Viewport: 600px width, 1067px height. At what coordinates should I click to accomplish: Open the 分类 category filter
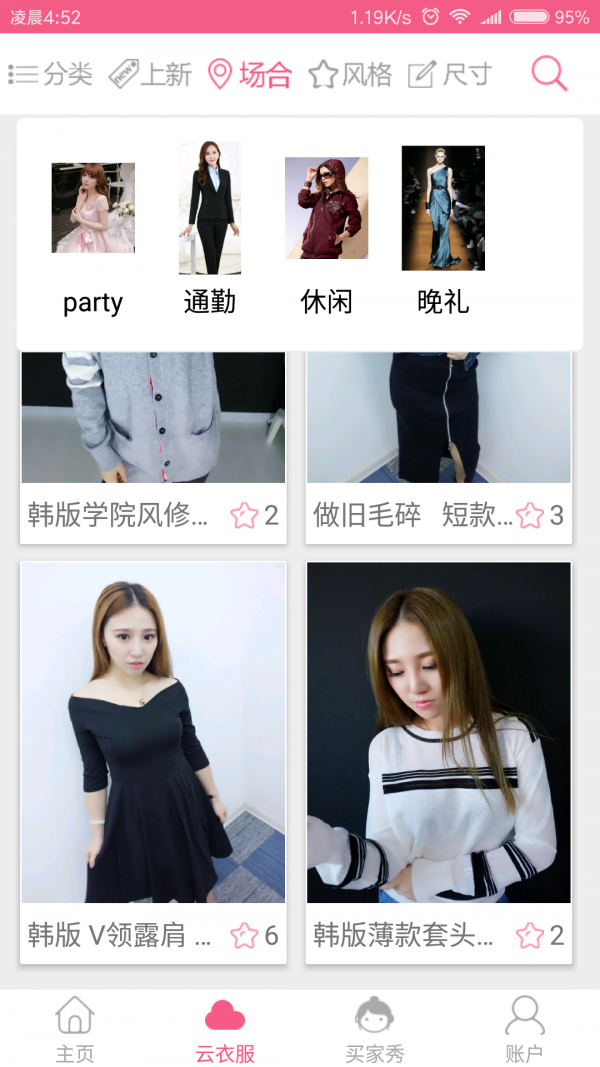(x=51, y=74)
